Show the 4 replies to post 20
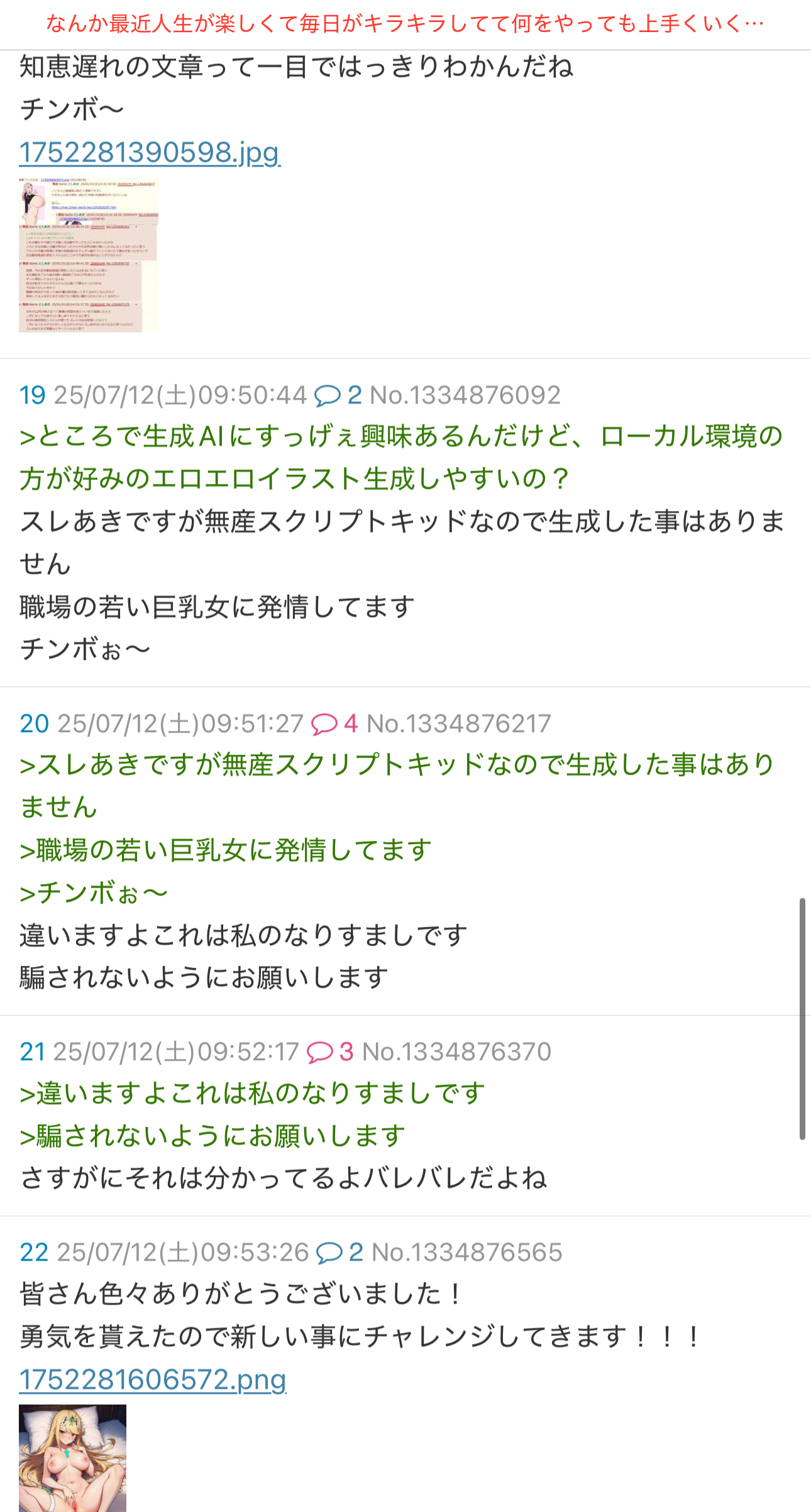This screenshot has height=1512, width=811. pos(334,723)
